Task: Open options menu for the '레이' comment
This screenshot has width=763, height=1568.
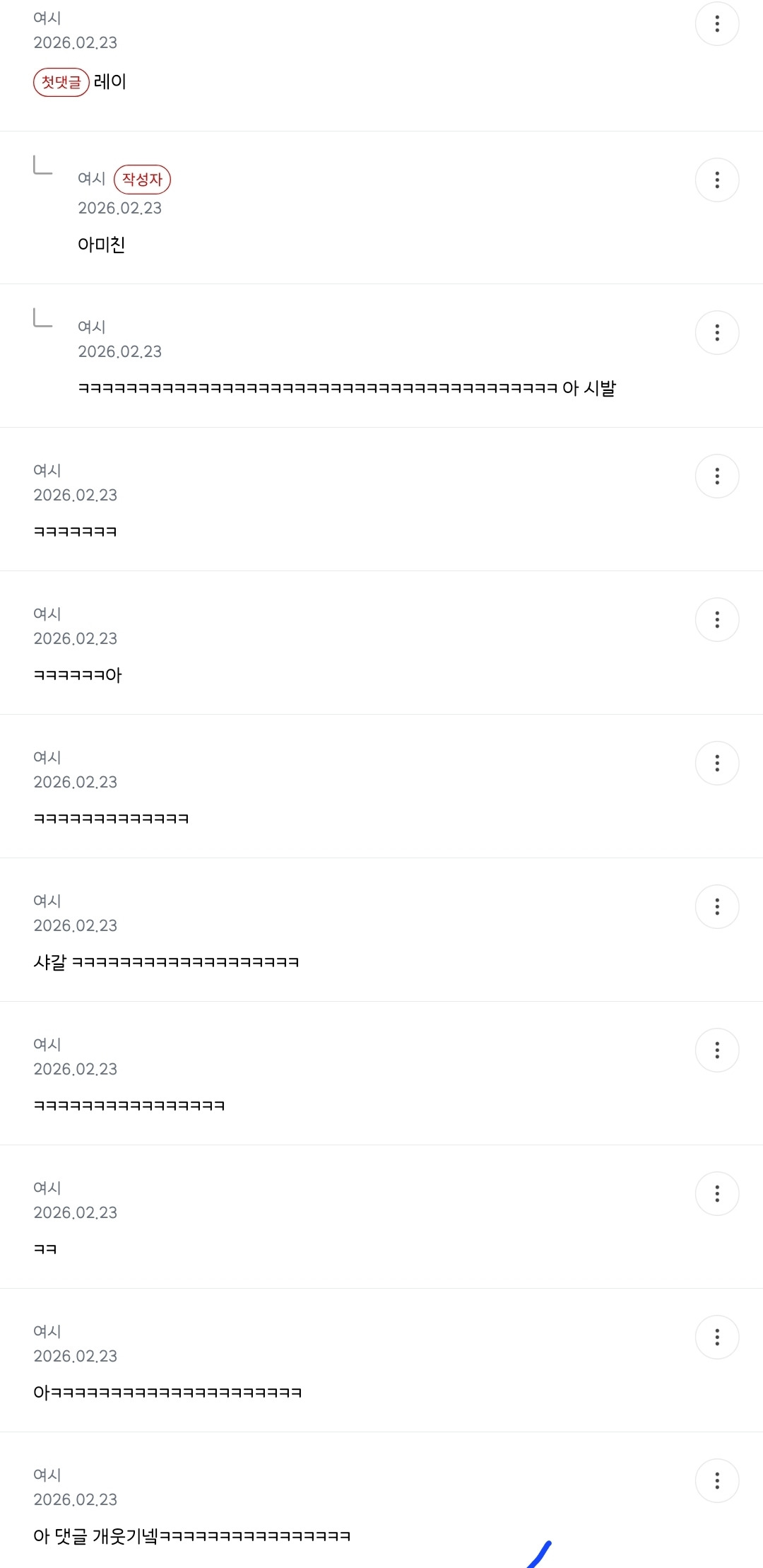Action: (x=717, y=24)
